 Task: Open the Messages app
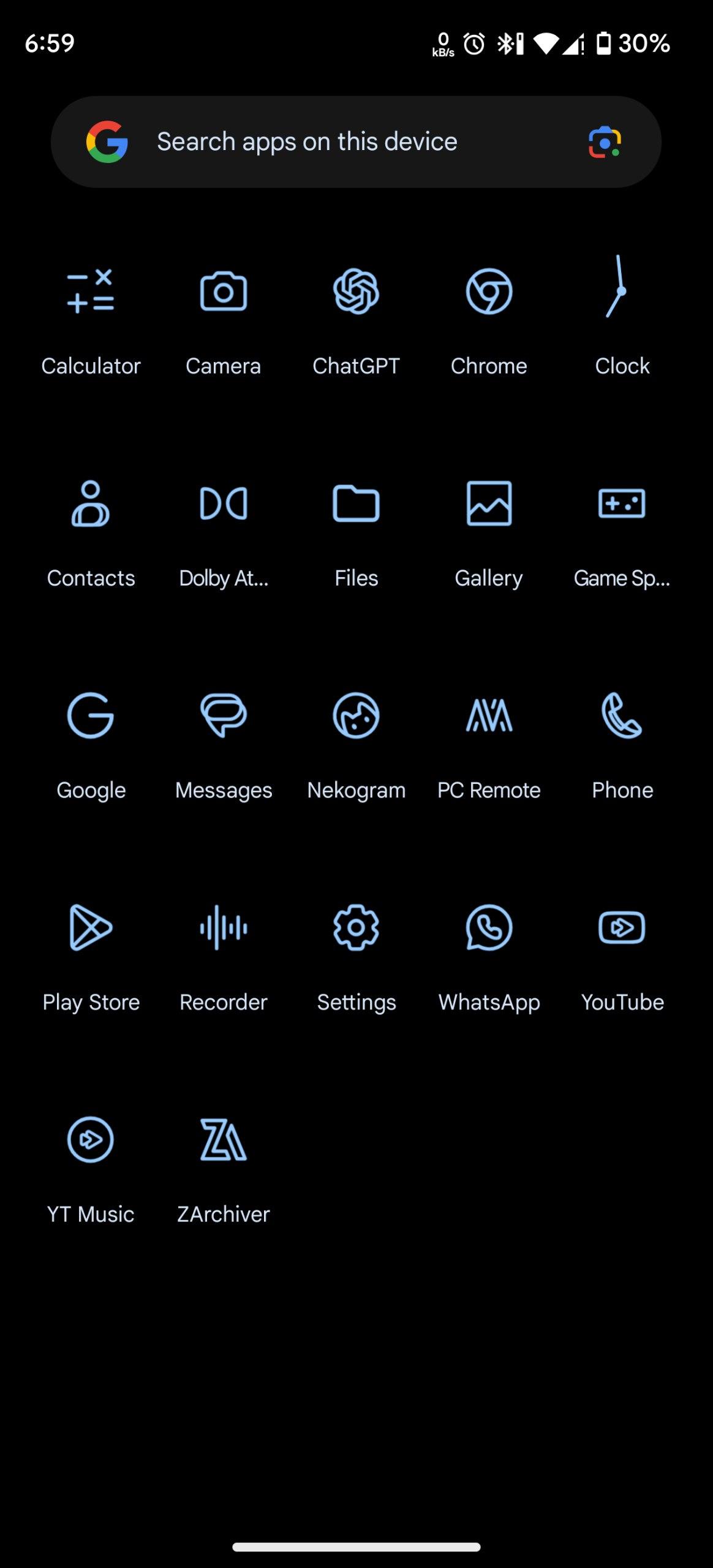pos(224,715)
